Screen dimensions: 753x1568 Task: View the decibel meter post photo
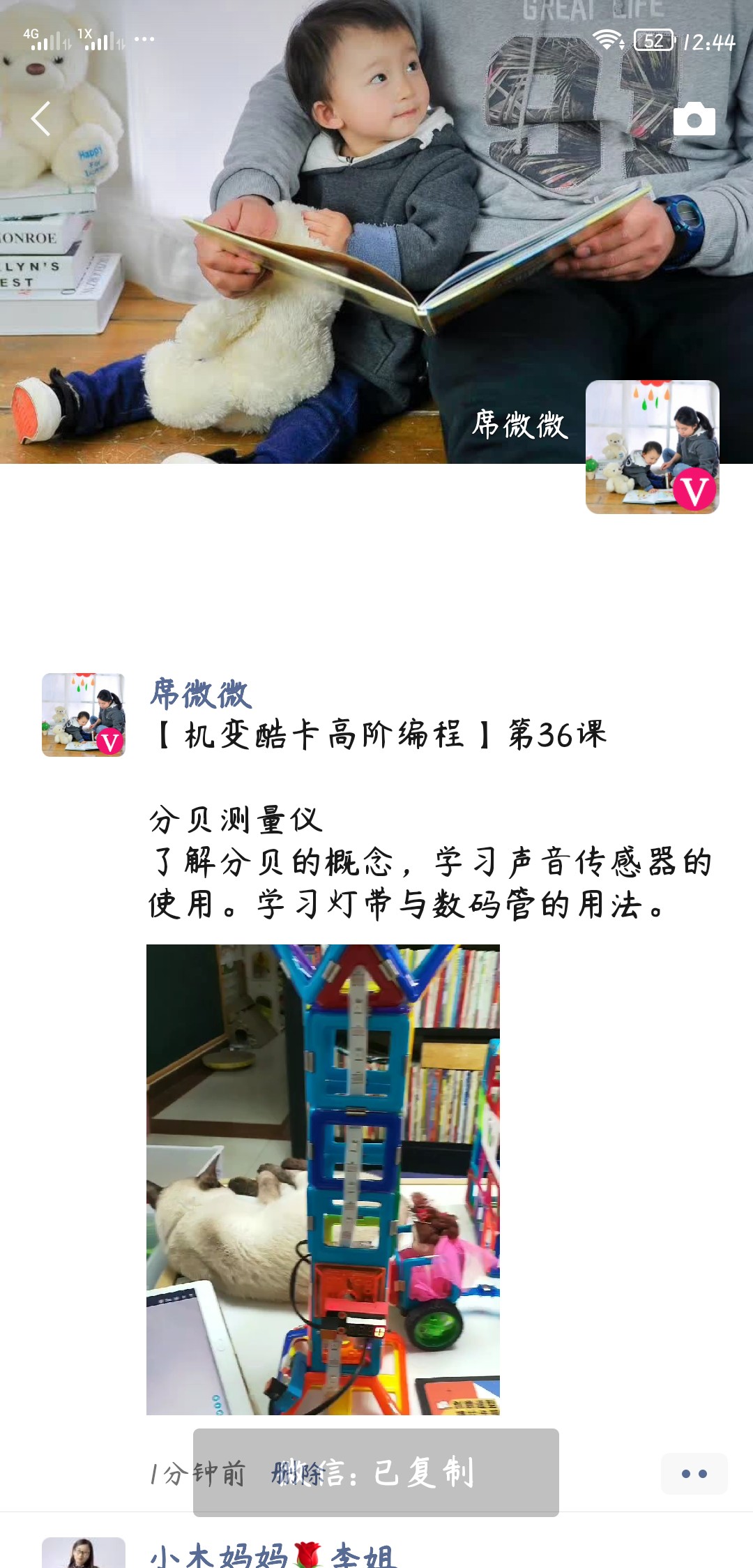323,1179
